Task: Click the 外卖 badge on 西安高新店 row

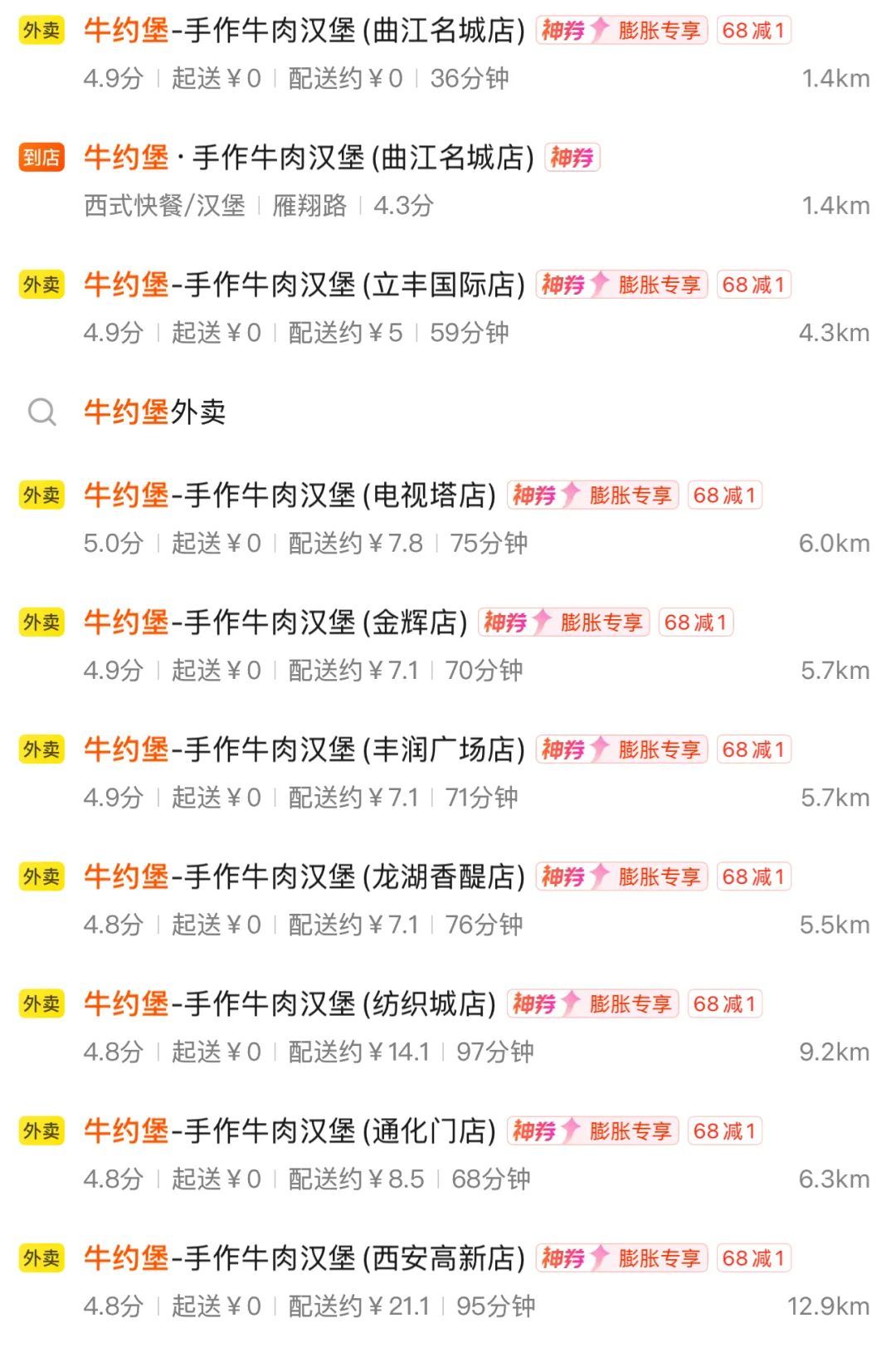Action: [43, 1257]
